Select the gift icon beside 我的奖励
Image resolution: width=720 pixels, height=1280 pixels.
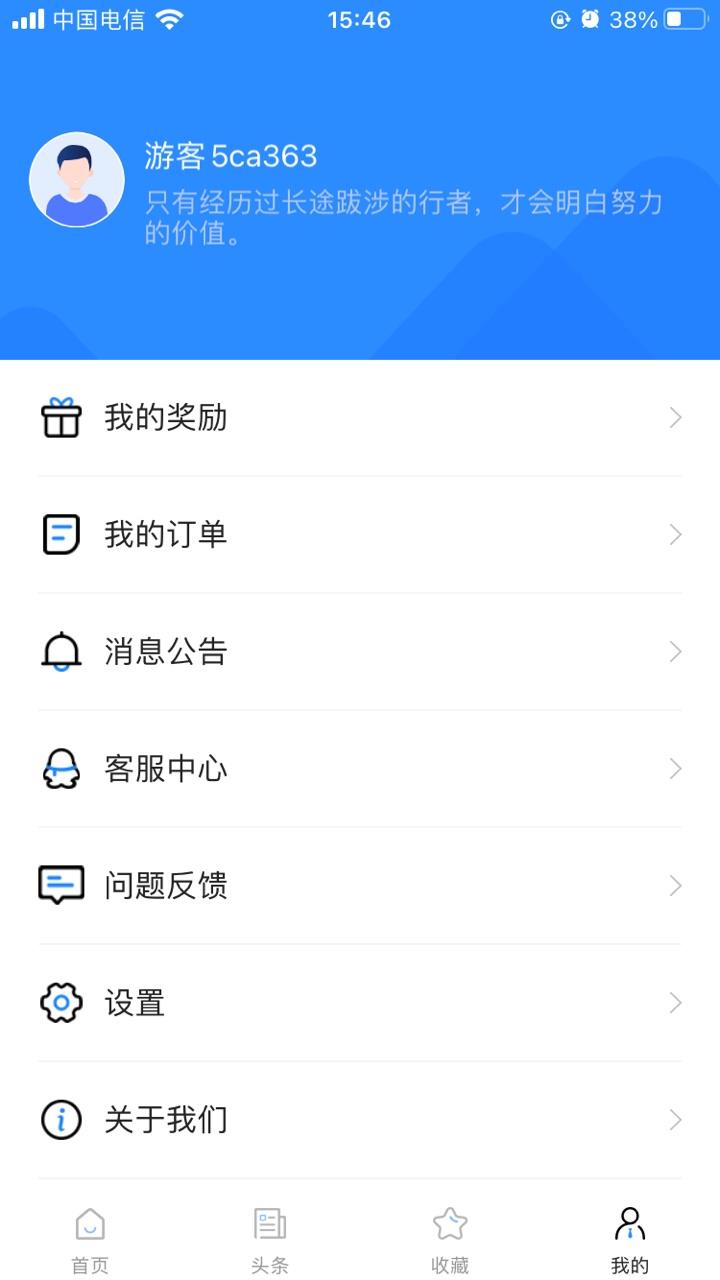coord(62,418)
